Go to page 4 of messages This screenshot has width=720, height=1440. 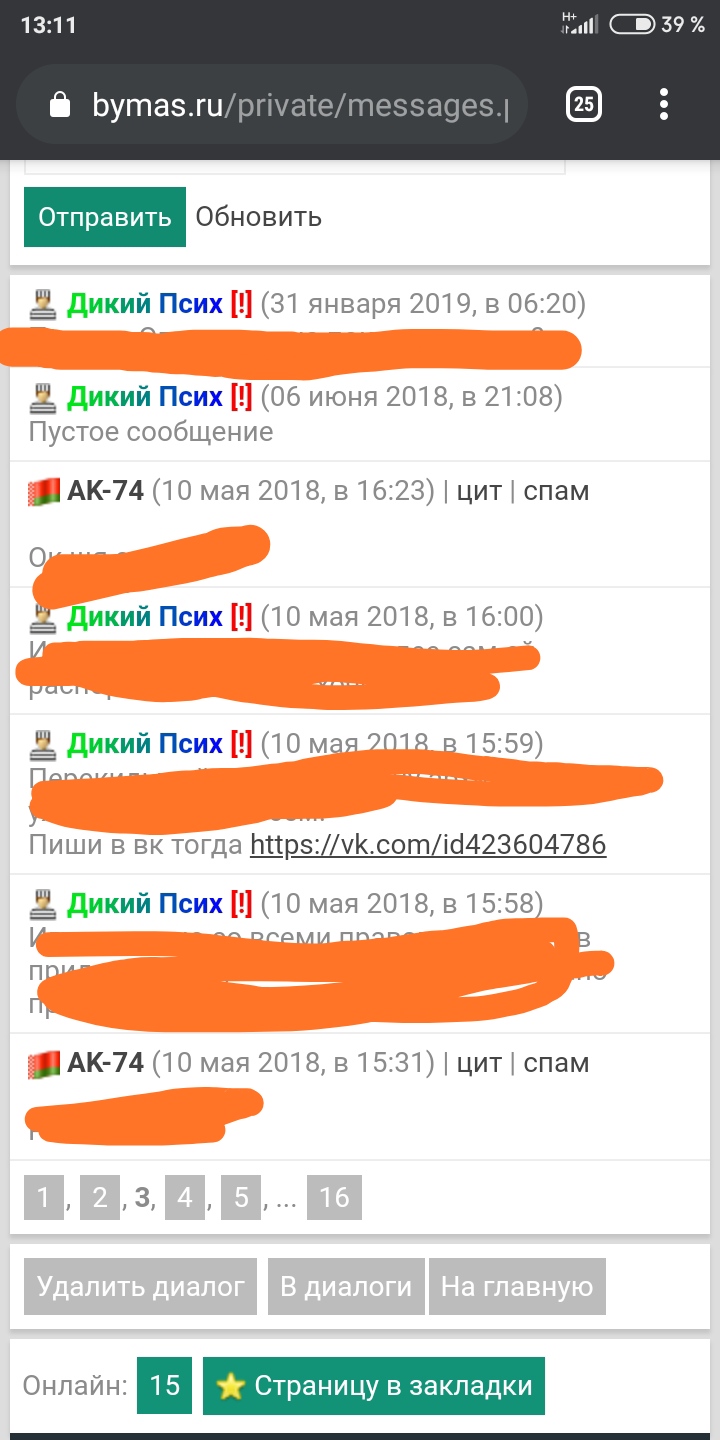[x=184, y=1198]
